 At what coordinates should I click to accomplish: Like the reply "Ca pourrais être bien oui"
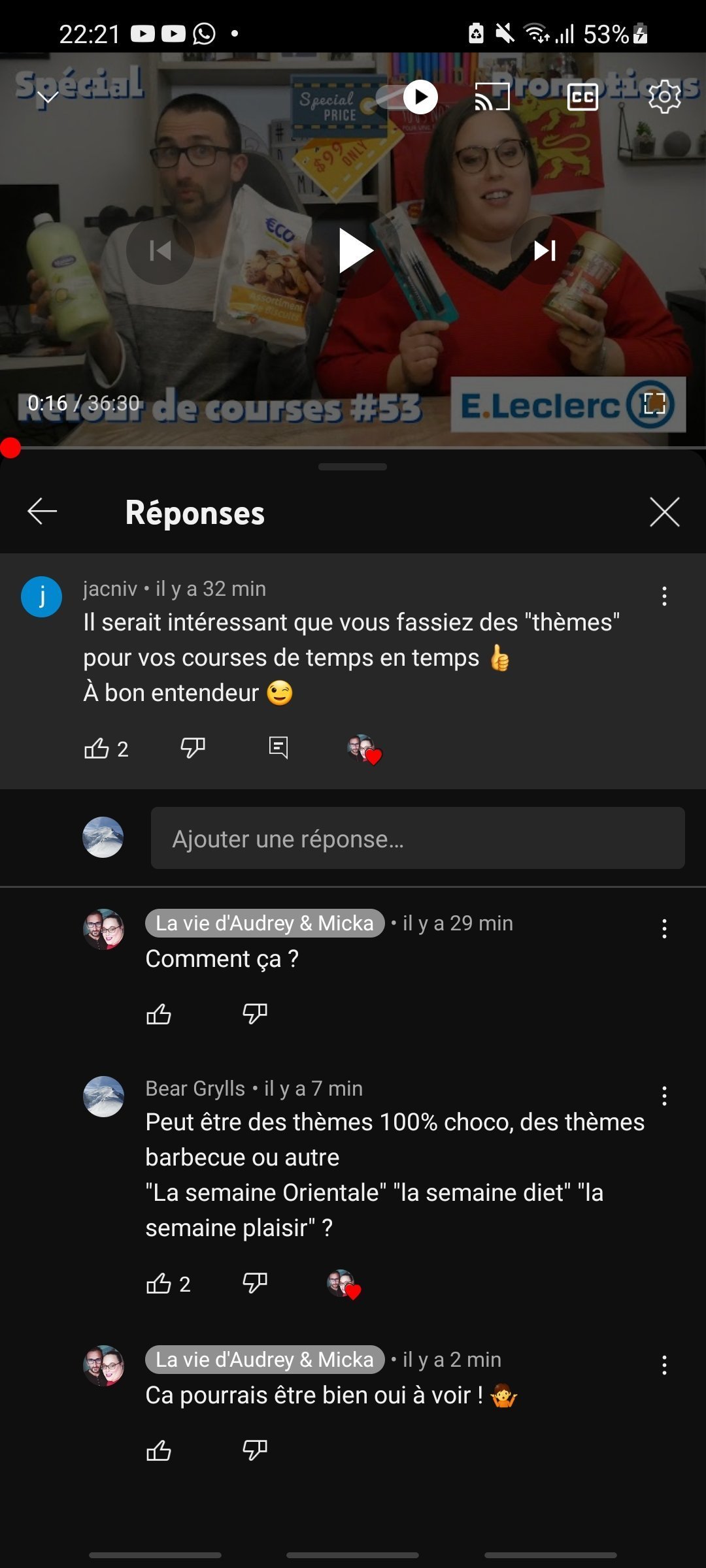click(159, 1450)
